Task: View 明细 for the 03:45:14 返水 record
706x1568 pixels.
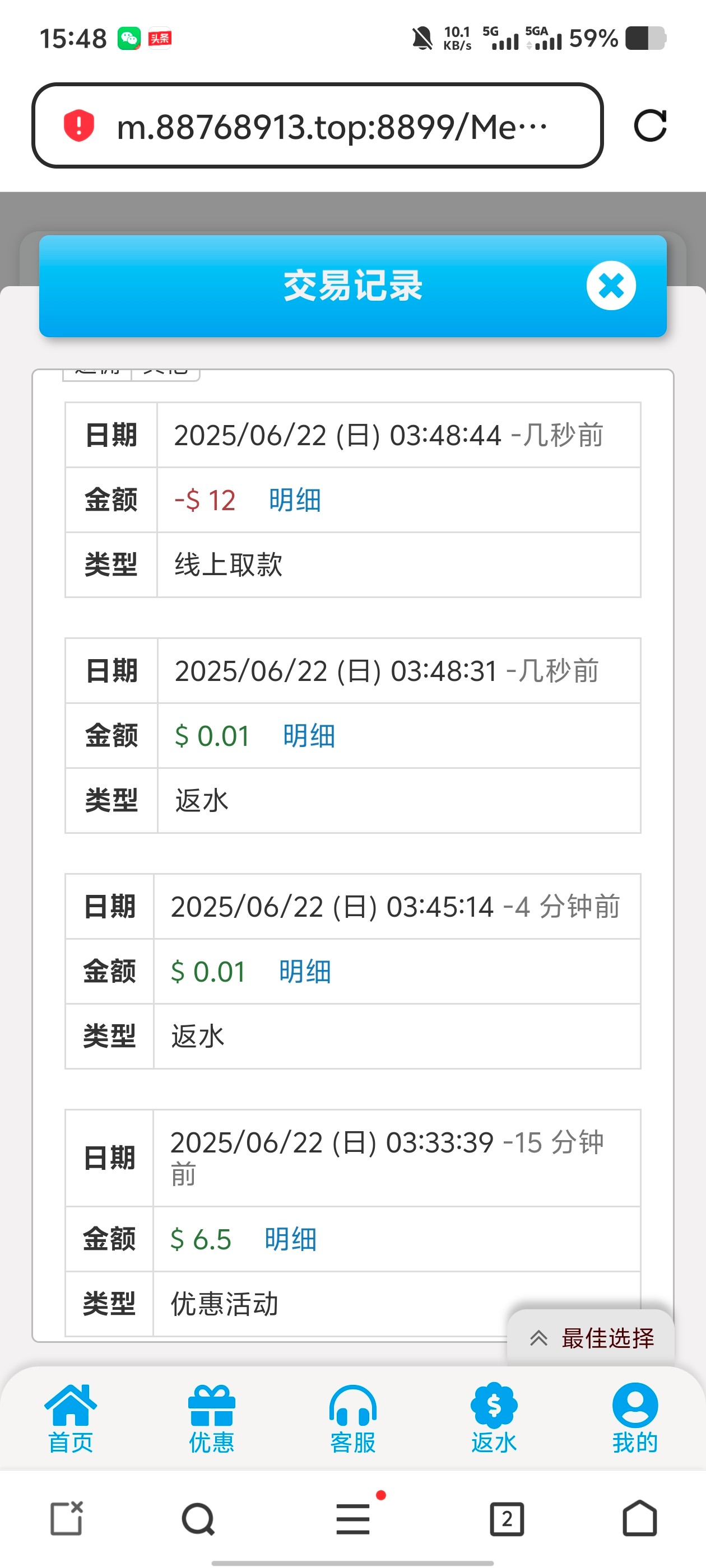Action: (x=305, y=972)
